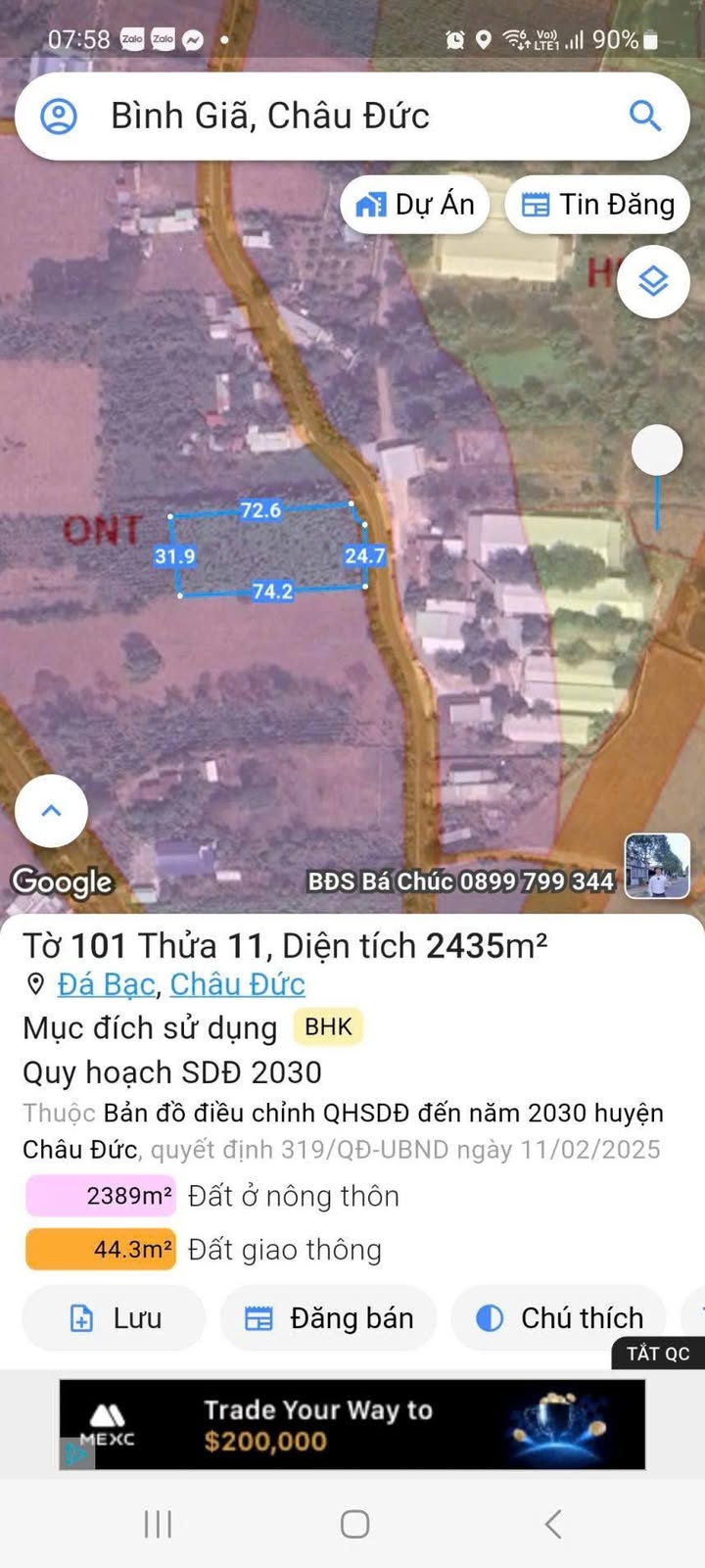Tap the search magnifier icon
The image size is (705, 1568).
coord(644,117)
